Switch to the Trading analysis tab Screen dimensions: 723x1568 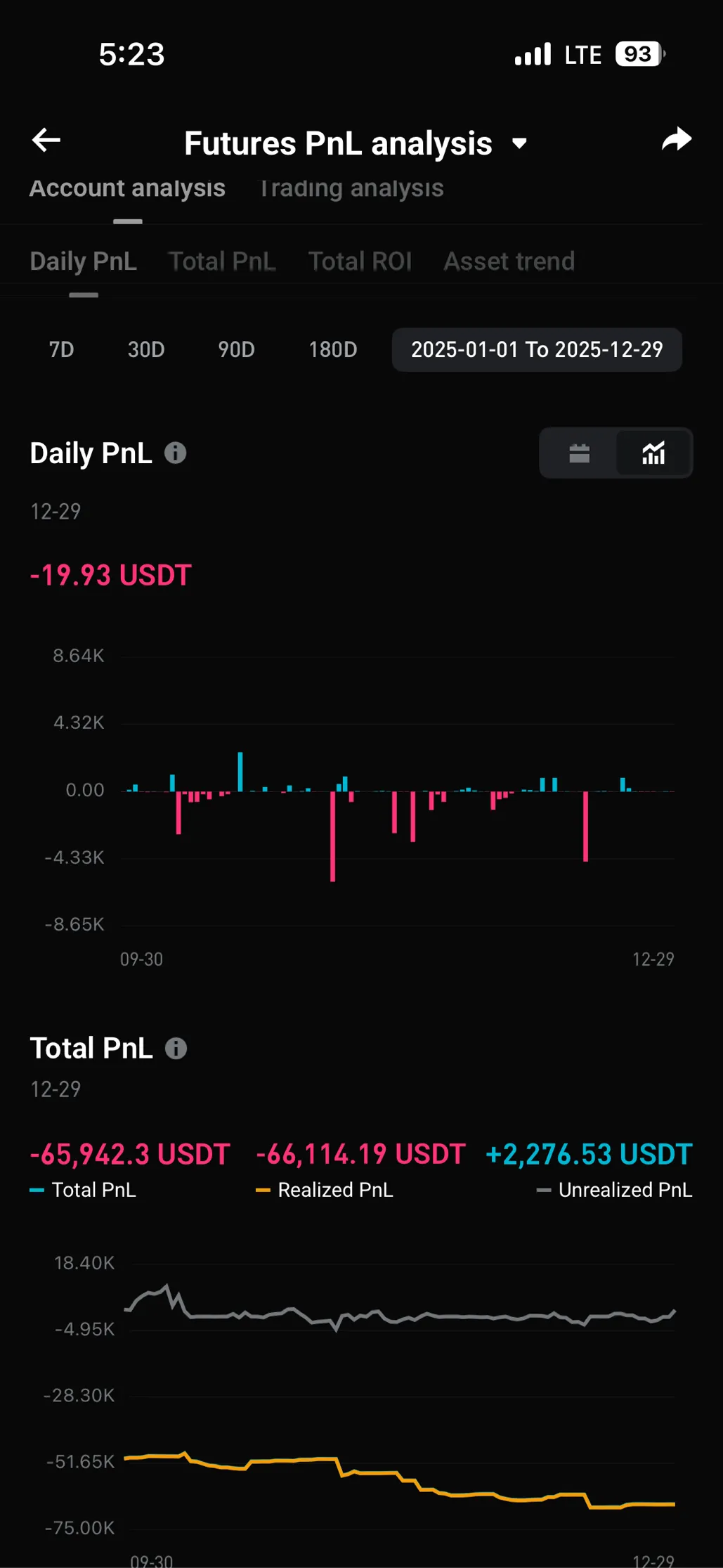[x=351, y=188]
